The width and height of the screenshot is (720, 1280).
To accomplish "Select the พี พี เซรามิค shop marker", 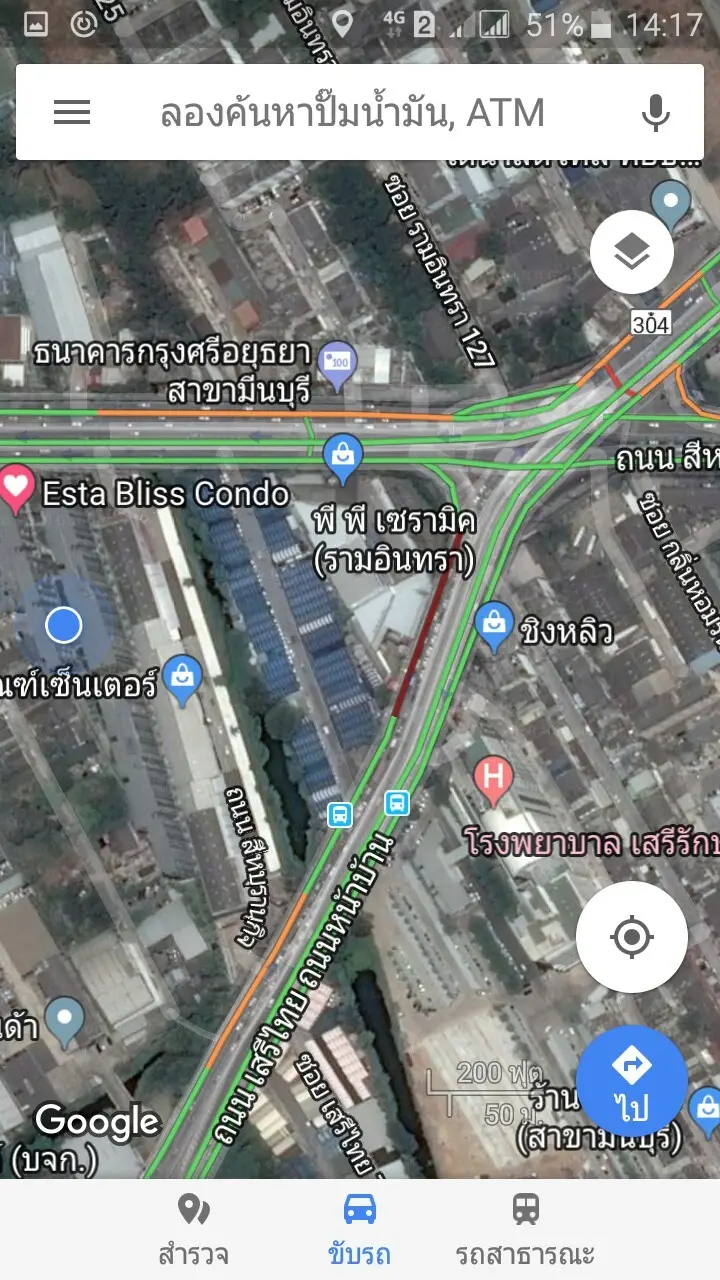I will click(x=343, y=456).
